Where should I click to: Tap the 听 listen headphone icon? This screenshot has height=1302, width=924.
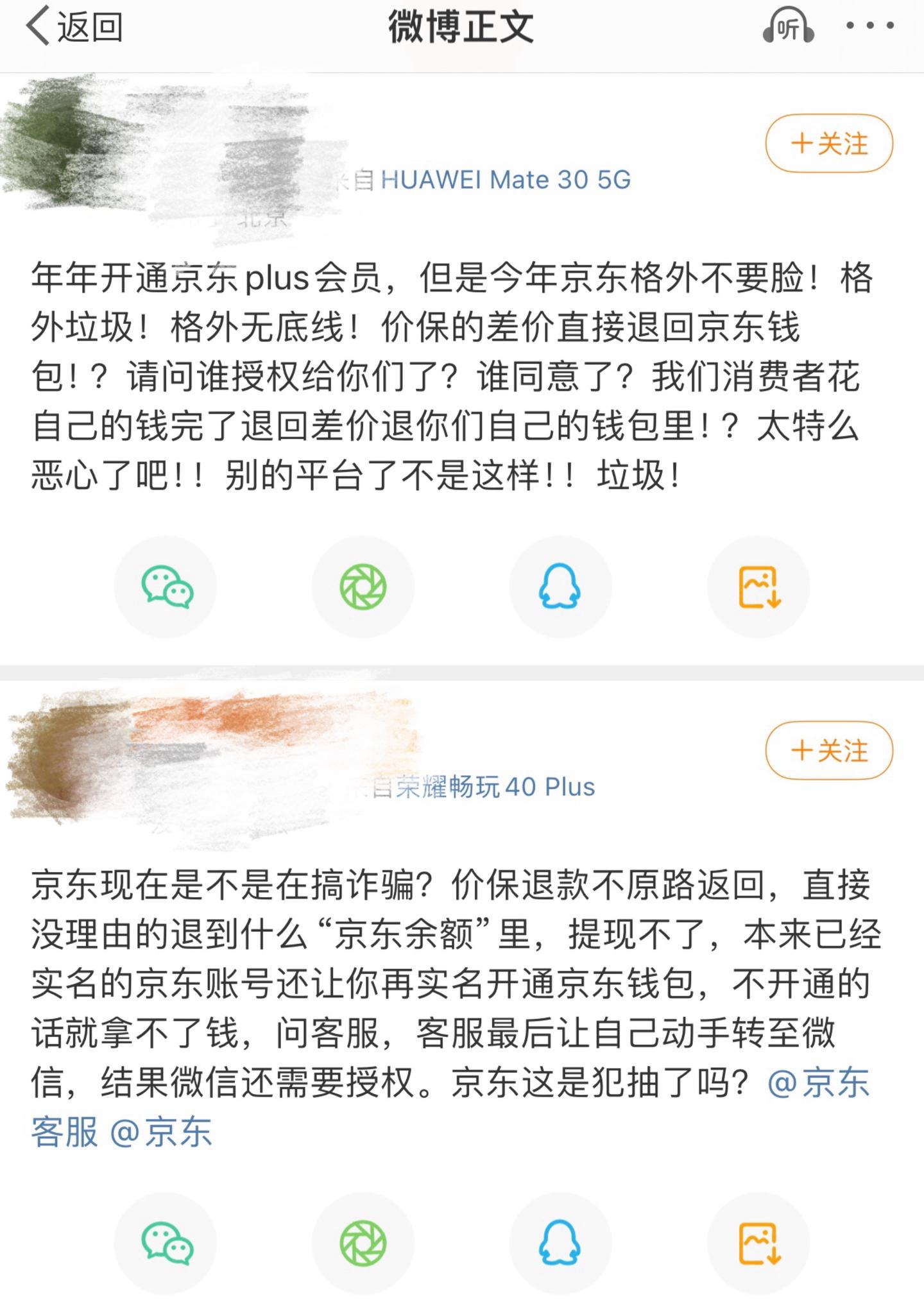[788, 27]
